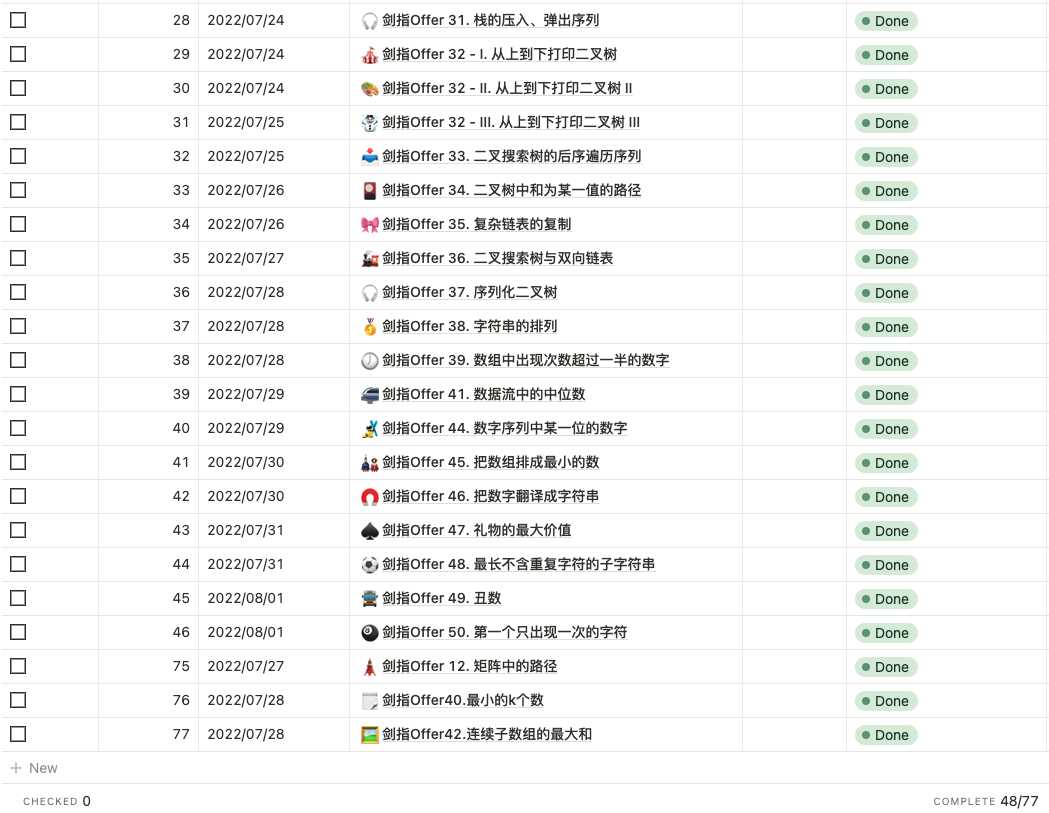The width and height of the screenshot is (1049, 813).
Task: Open 剑指Offer 12. 矩阵中的路径 page
Action: [x=470, y=666]
